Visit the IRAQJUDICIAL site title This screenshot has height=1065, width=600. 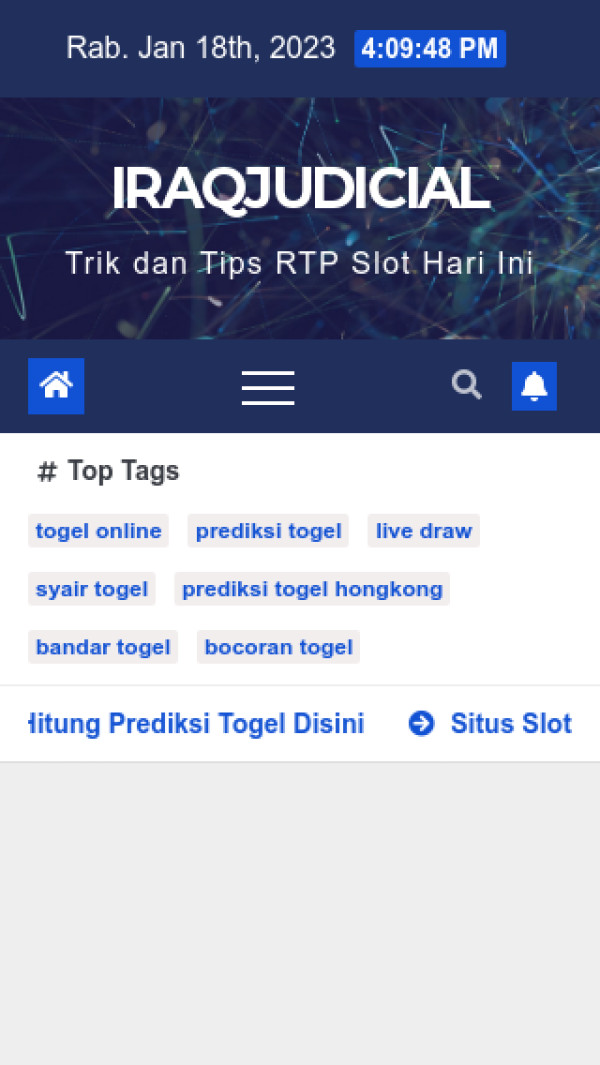[x=300, y=188]
